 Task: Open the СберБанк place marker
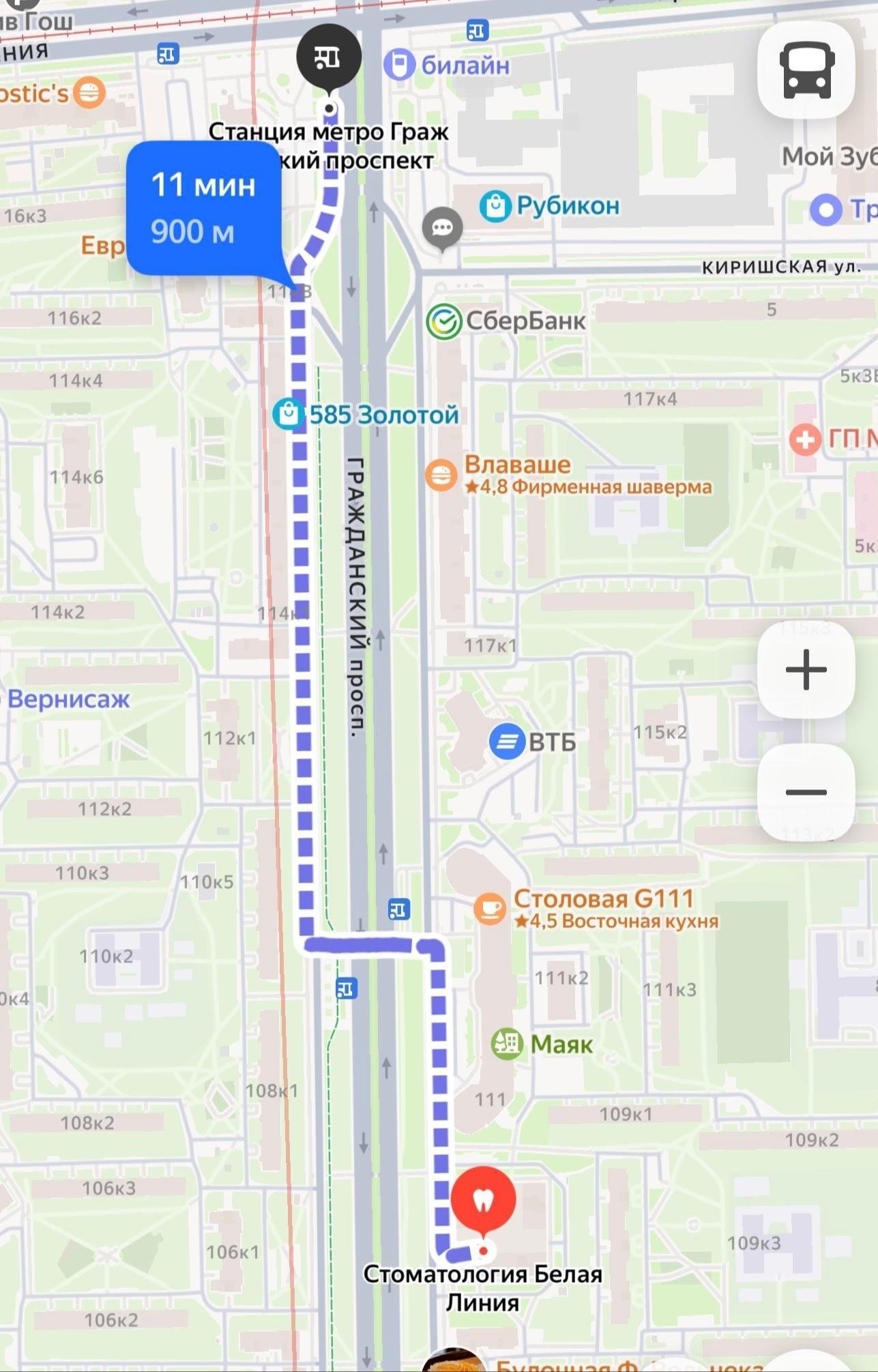coord(444,321)
